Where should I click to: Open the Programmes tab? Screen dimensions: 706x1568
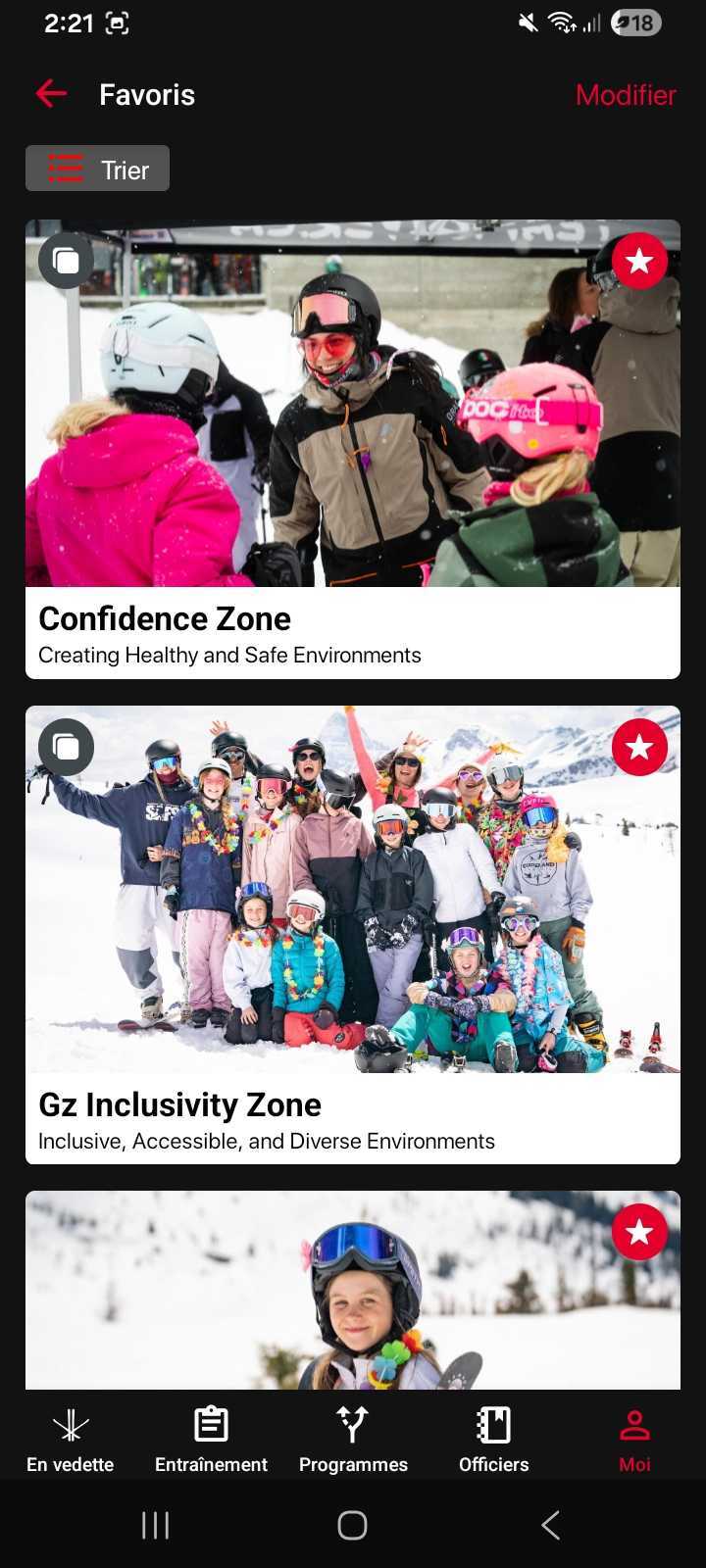click(x=353, y=1439)
